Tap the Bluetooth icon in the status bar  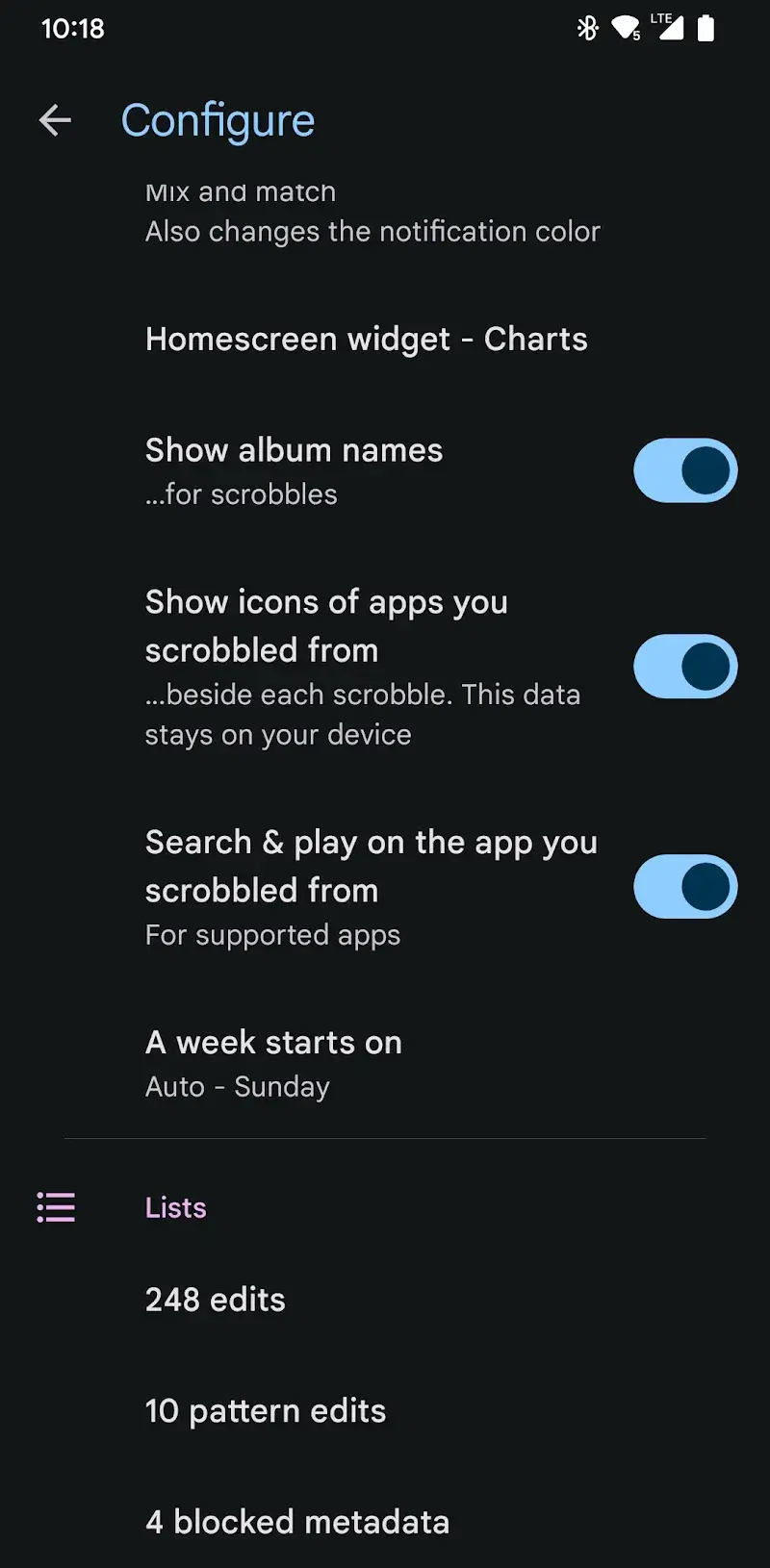pyautogui.click(x=587, y=29)
